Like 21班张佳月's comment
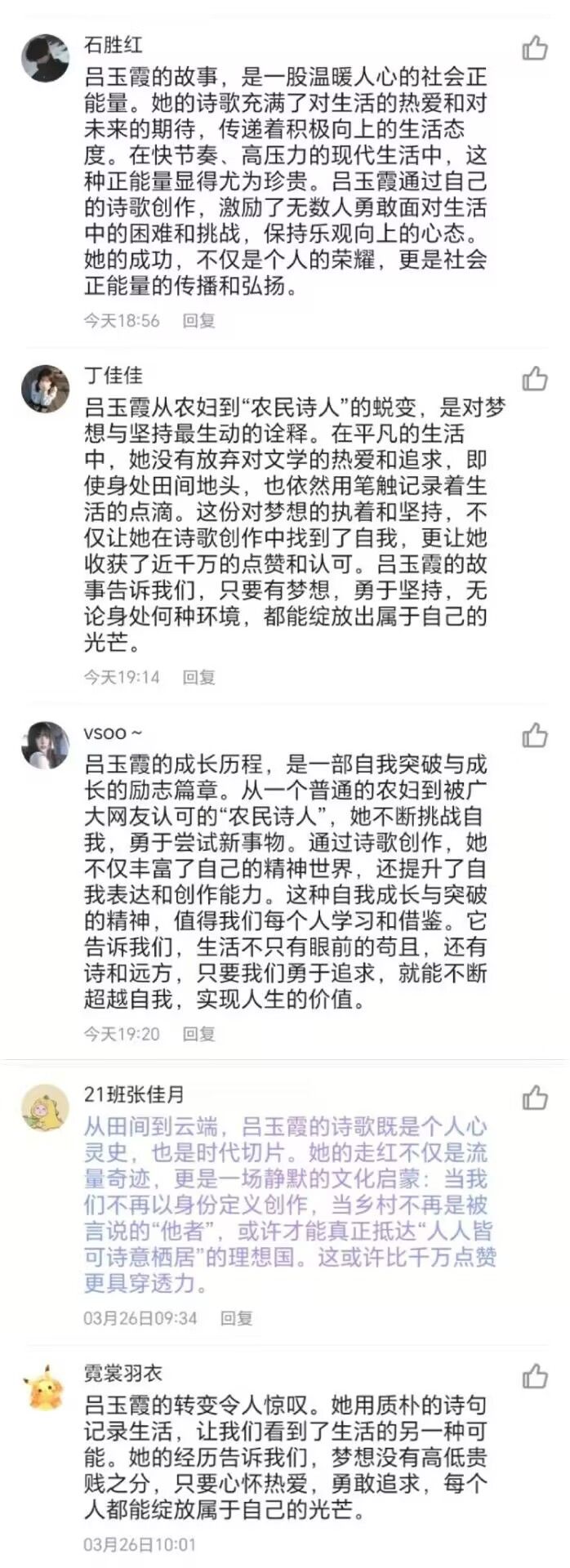 tap(535, 1097)
